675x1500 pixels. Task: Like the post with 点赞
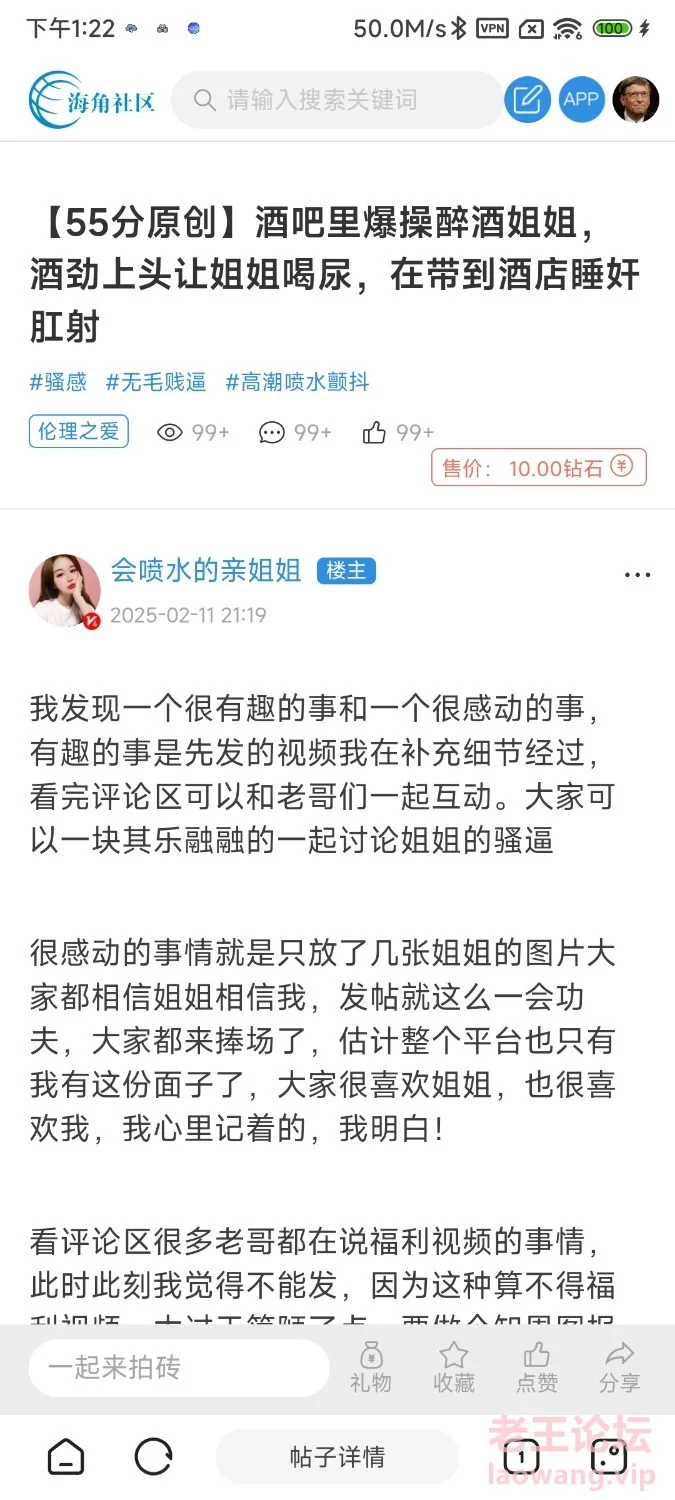tap(537, 1367)
